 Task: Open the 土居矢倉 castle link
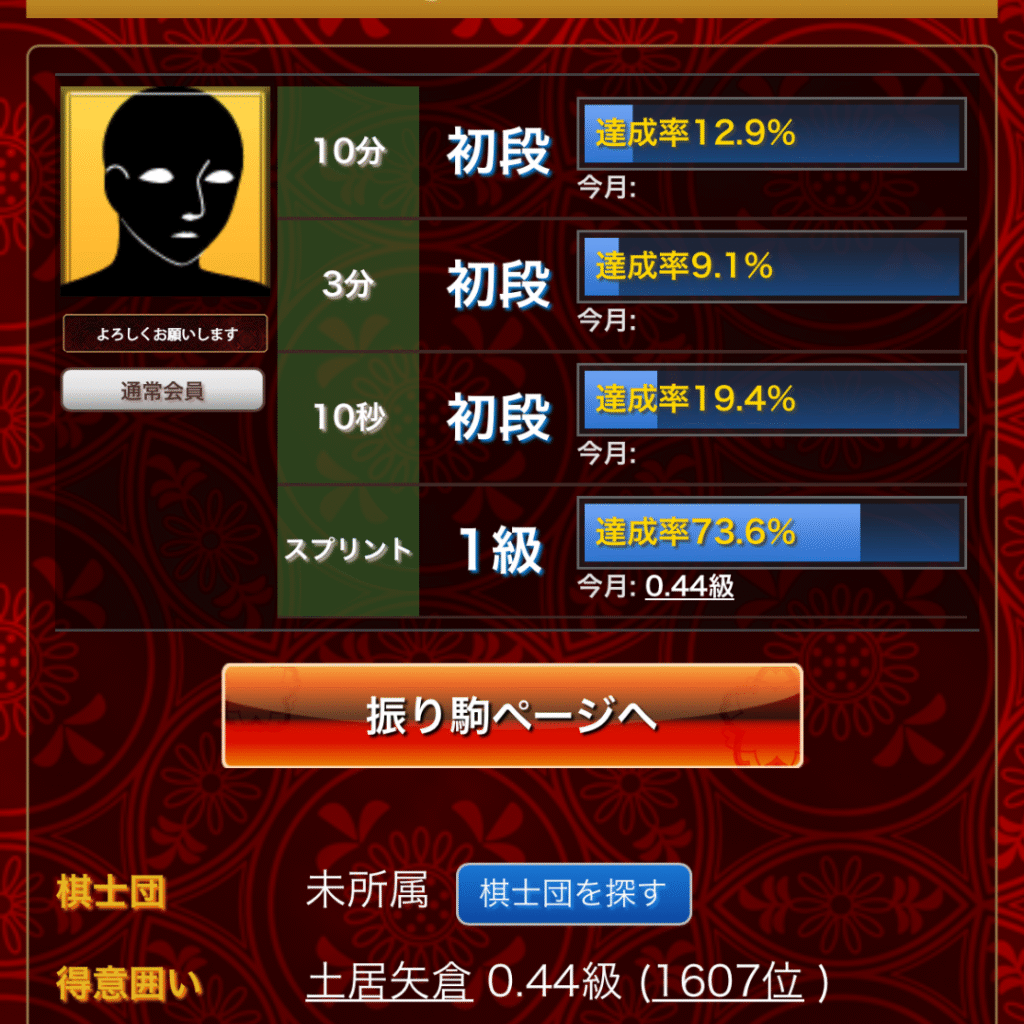click(389, 984)
